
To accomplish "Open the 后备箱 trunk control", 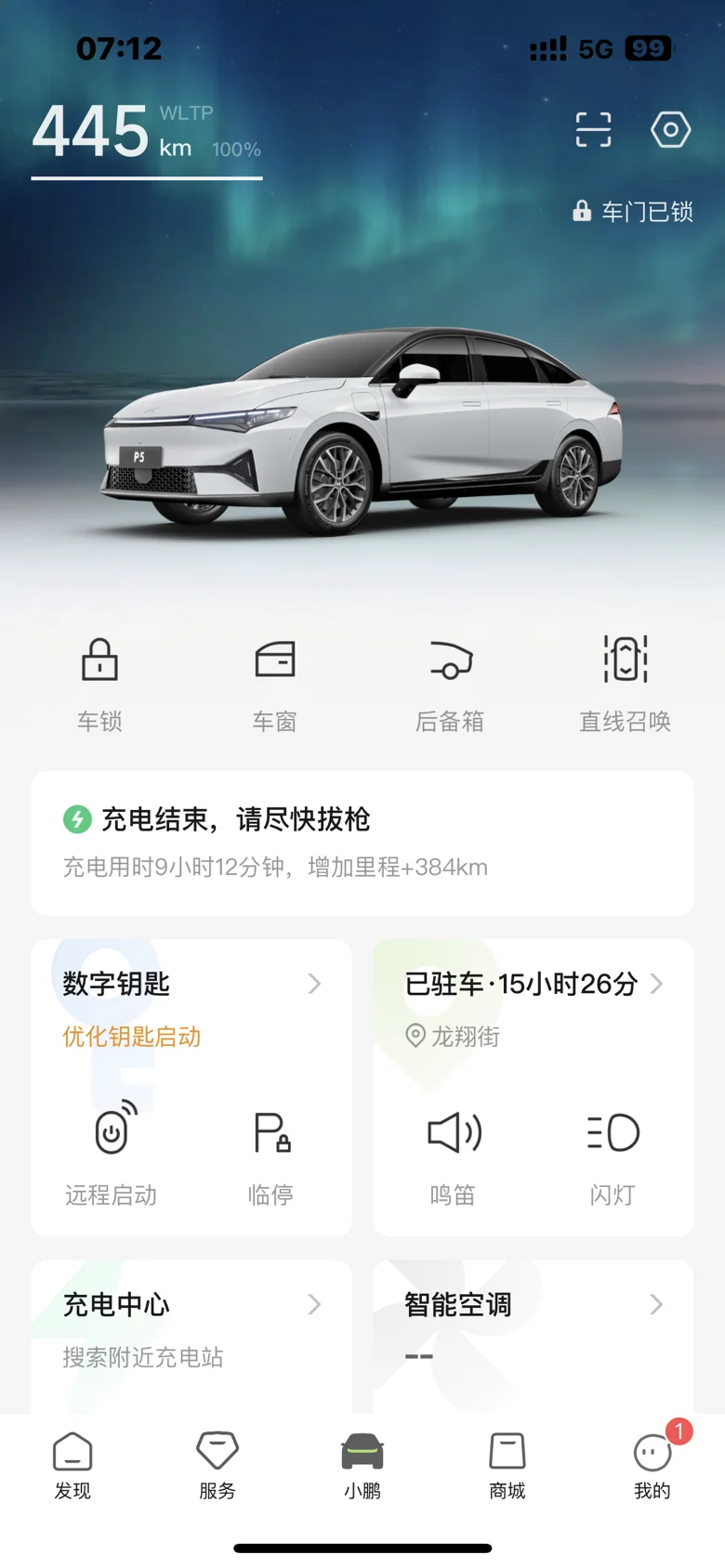I will click(450, 682).
